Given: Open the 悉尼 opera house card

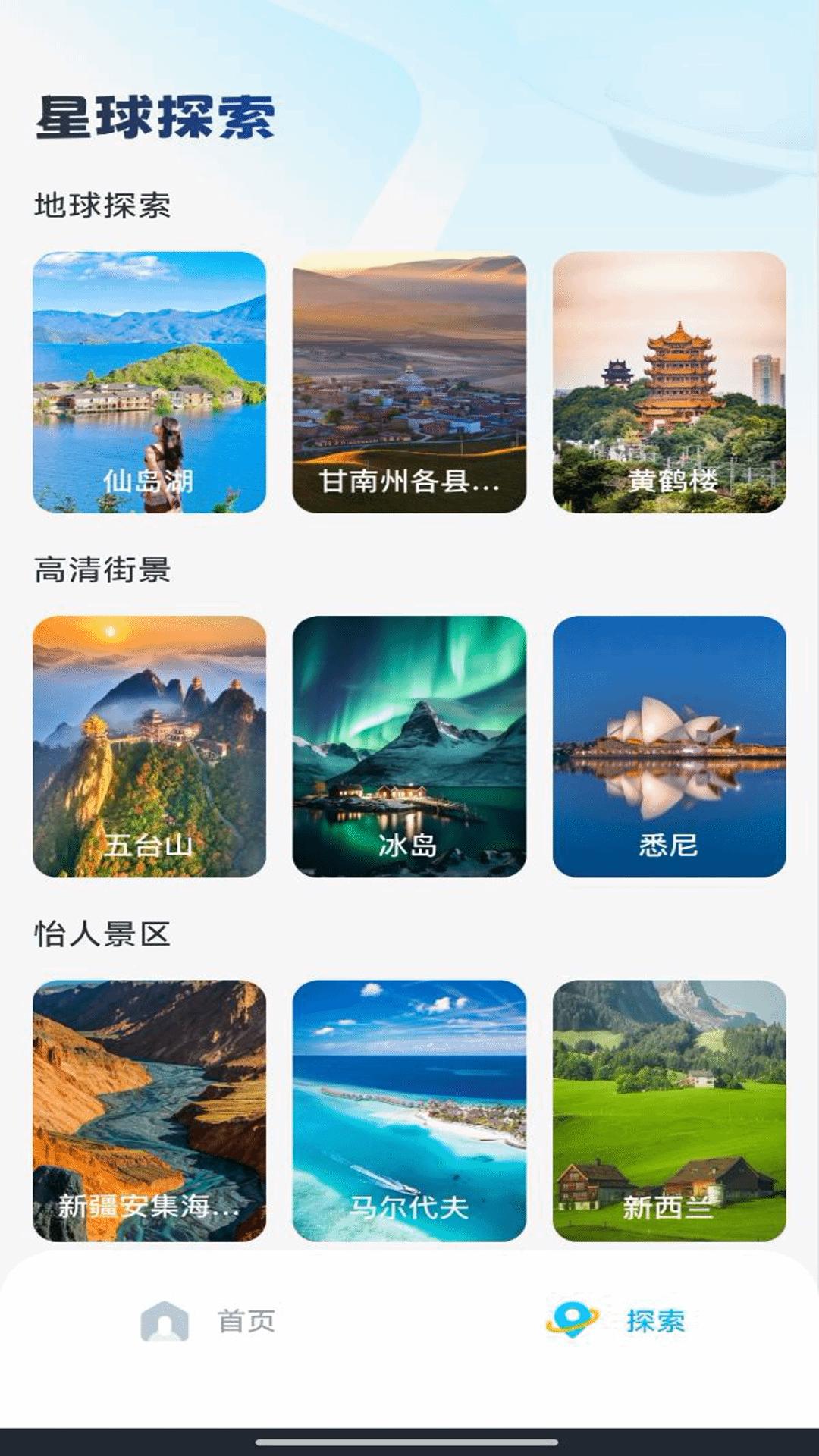Looking at the screenshot, I should pyautogui.click(x=667, y=747).
